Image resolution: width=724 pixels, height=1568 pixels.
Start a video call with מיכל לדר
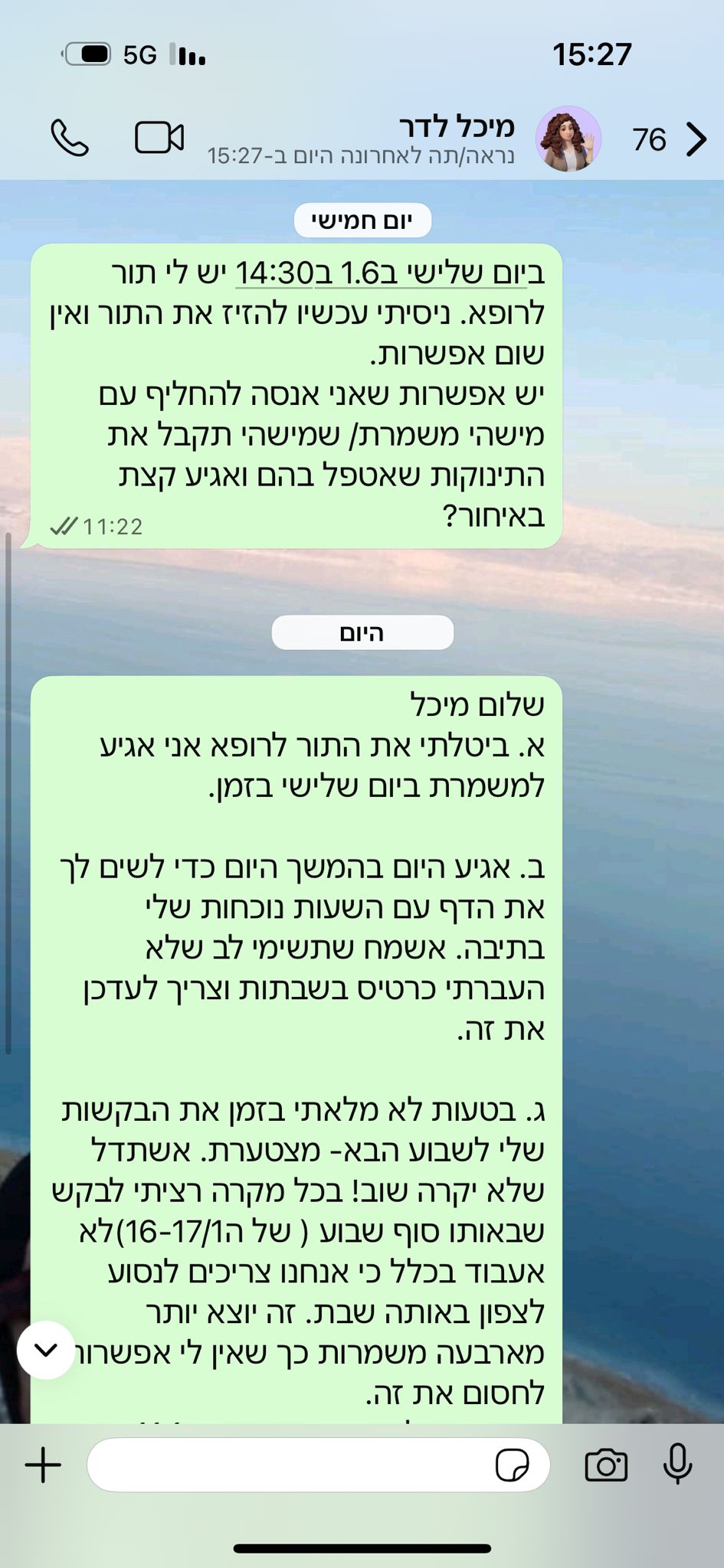pos(159,139)
